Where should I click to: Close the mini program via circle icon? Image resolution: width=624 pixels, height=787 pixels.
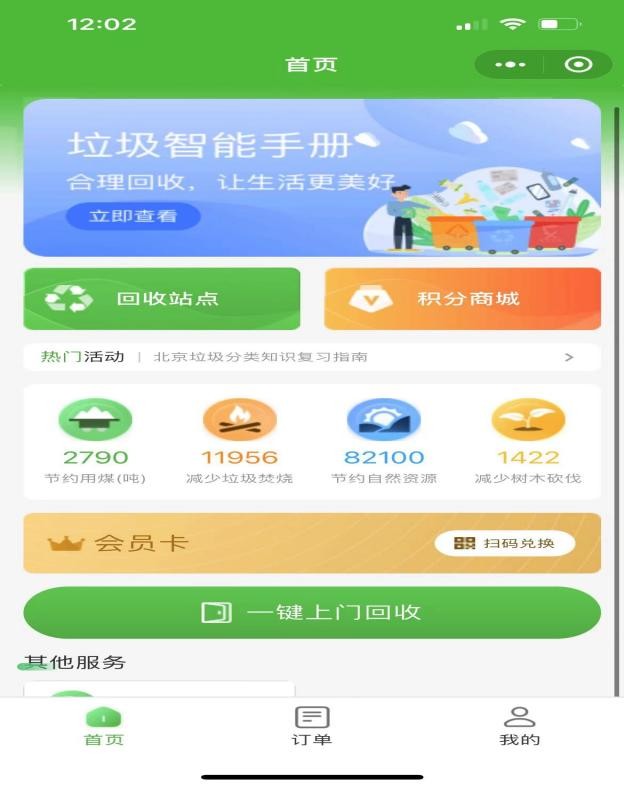point(578,64)
